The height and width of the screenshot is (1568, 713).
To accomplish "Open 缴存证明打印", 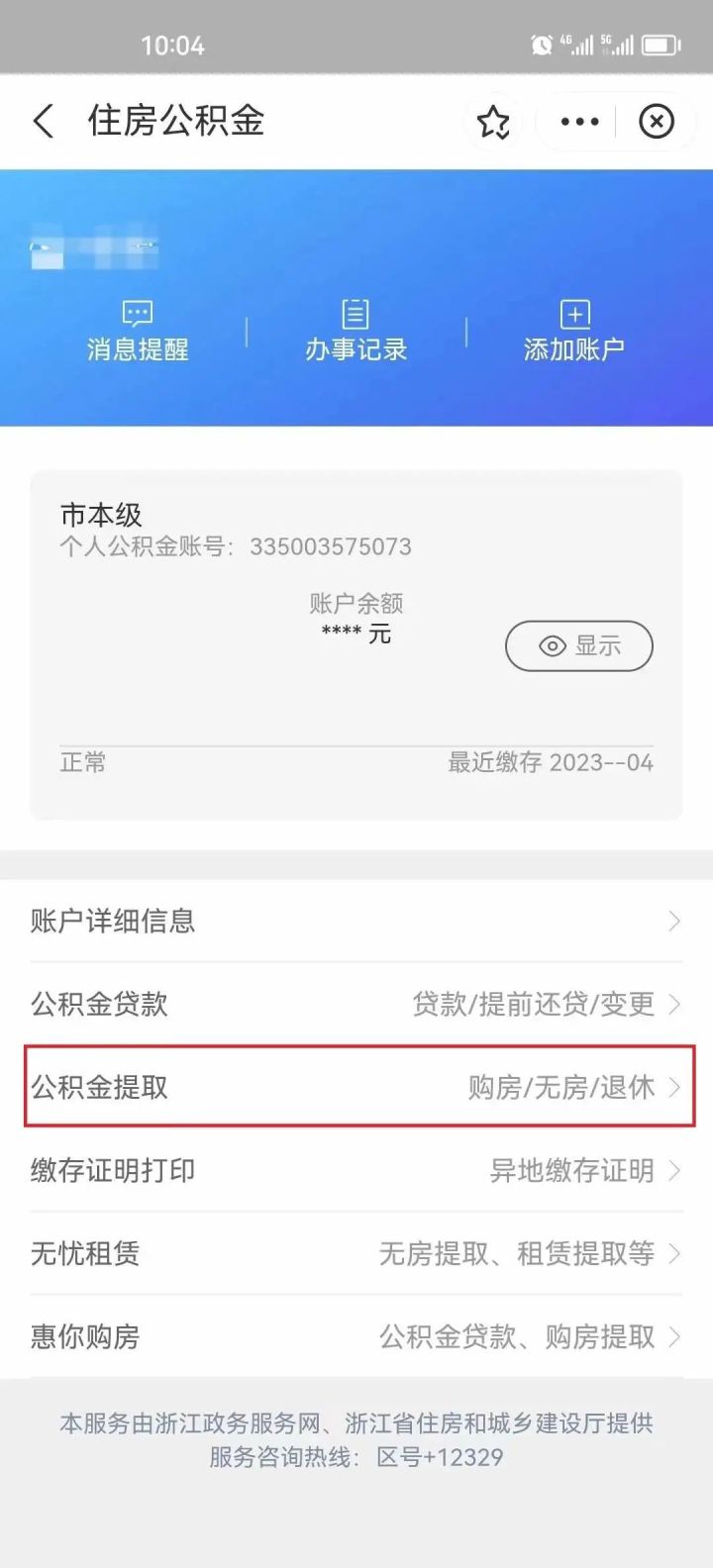I will coord(356,1170).
